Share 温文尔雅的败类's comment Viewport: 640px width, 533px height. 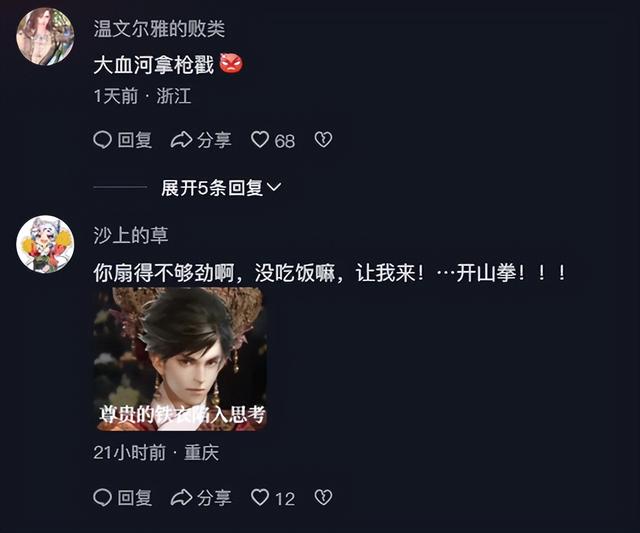click(201, 140)
